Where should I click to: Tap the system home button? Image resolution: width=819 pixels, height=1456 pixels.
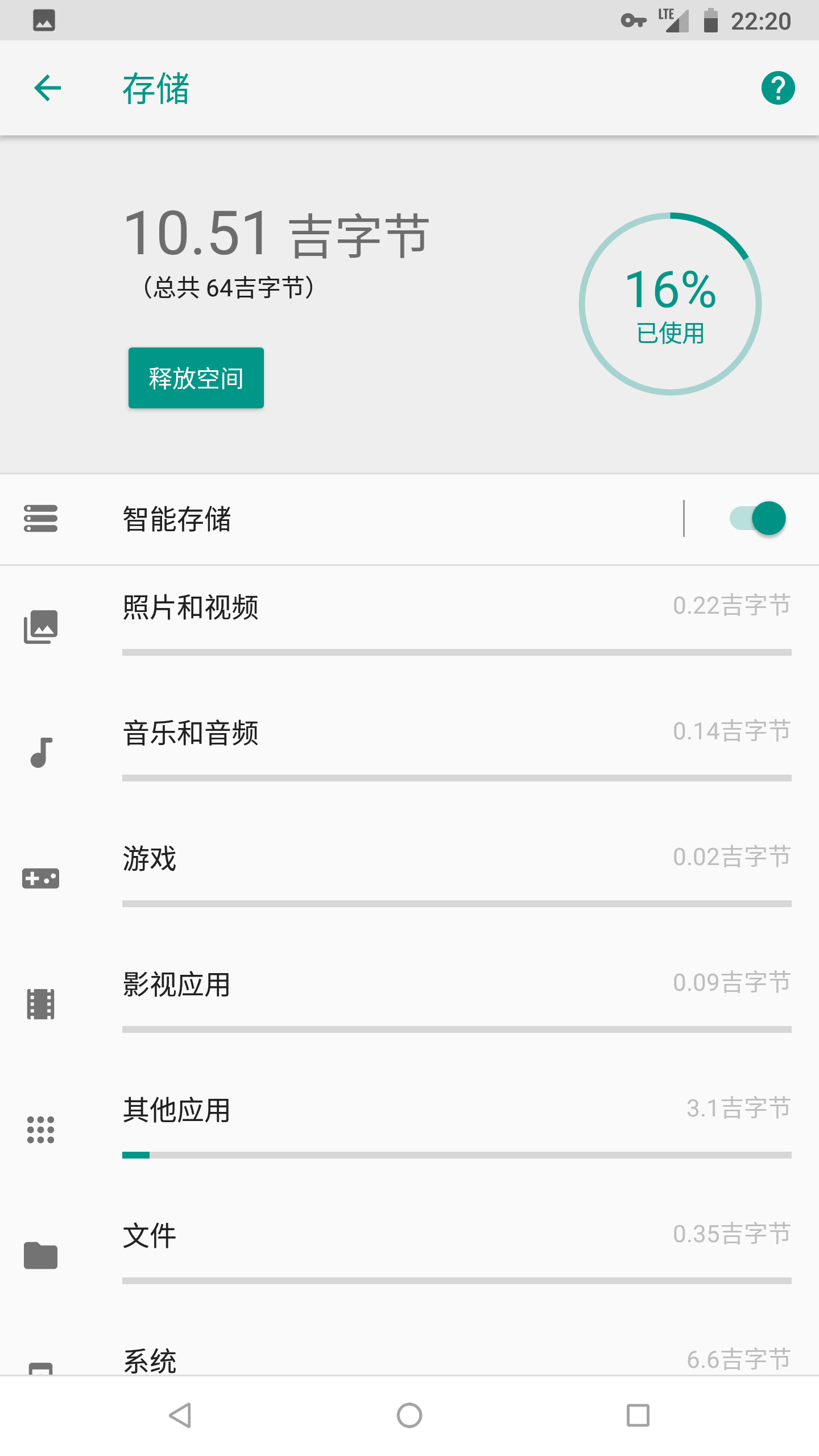tap(409, 1416)
